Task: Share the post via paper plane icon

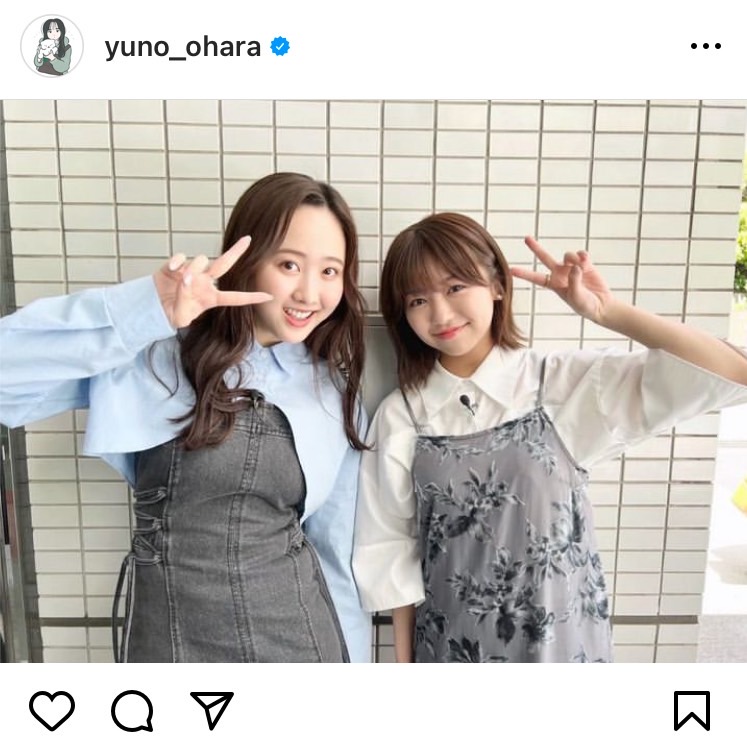Action: 211,710
